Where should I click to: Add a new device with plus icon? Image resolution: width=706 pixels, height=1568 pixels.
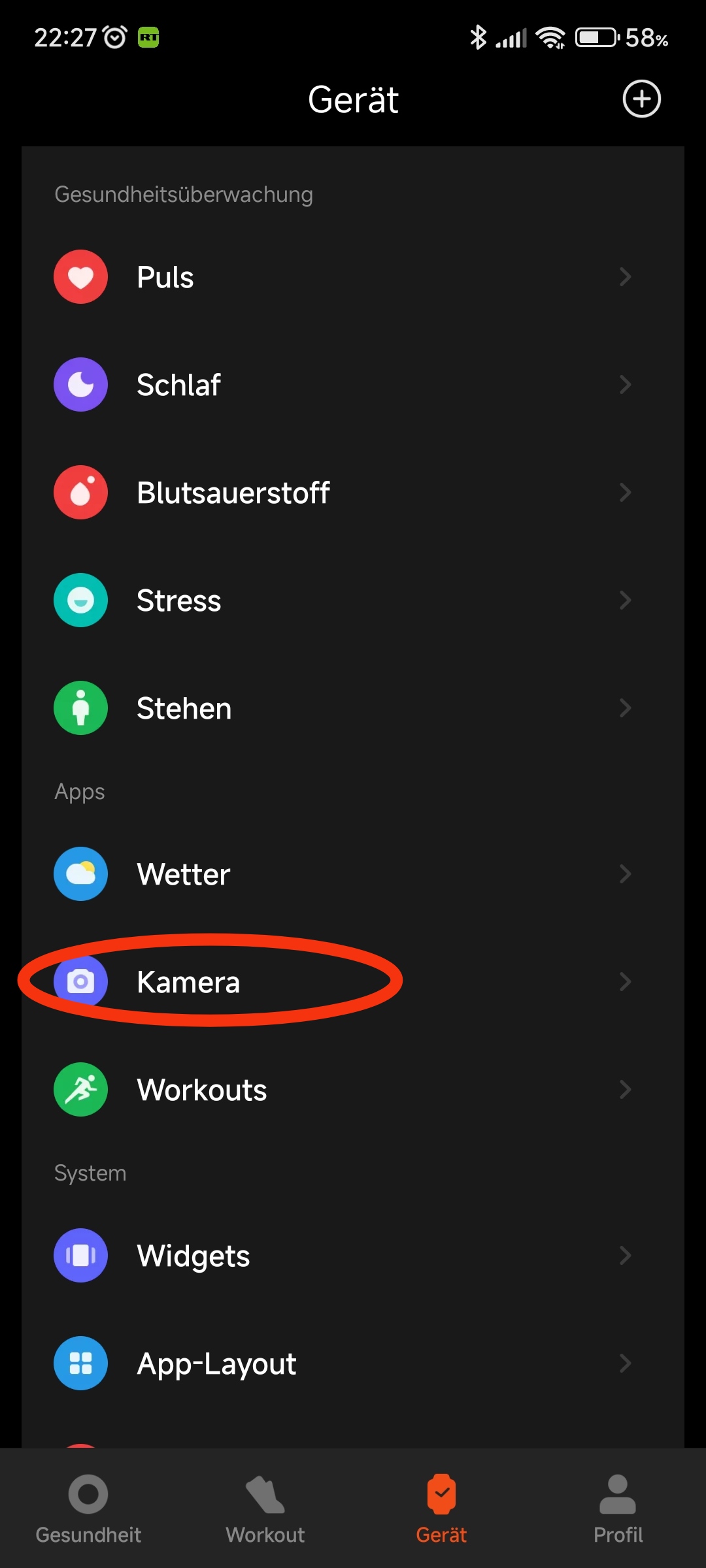[641, 99]
